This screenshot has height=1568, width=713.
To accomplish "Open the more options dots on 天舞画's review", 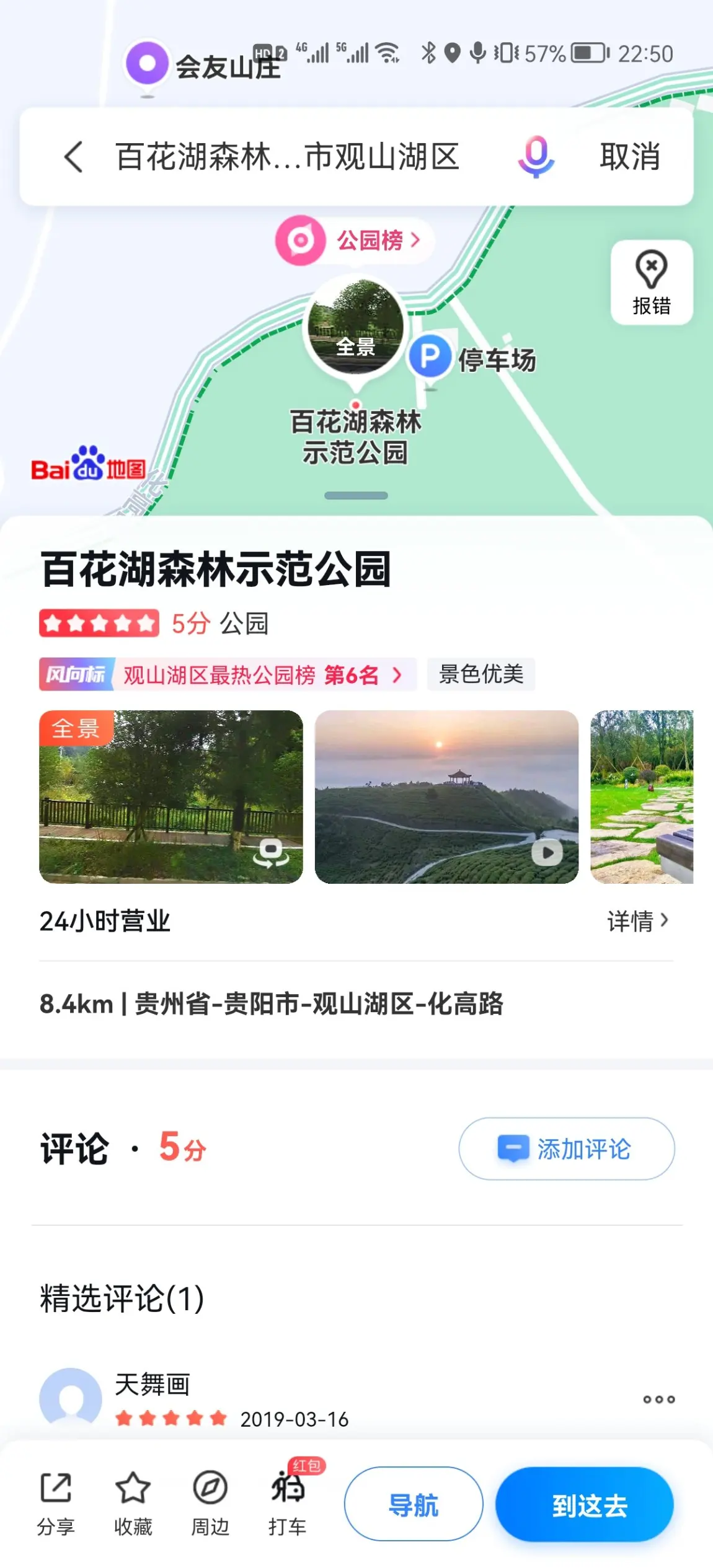I will tap(658, 1399).
